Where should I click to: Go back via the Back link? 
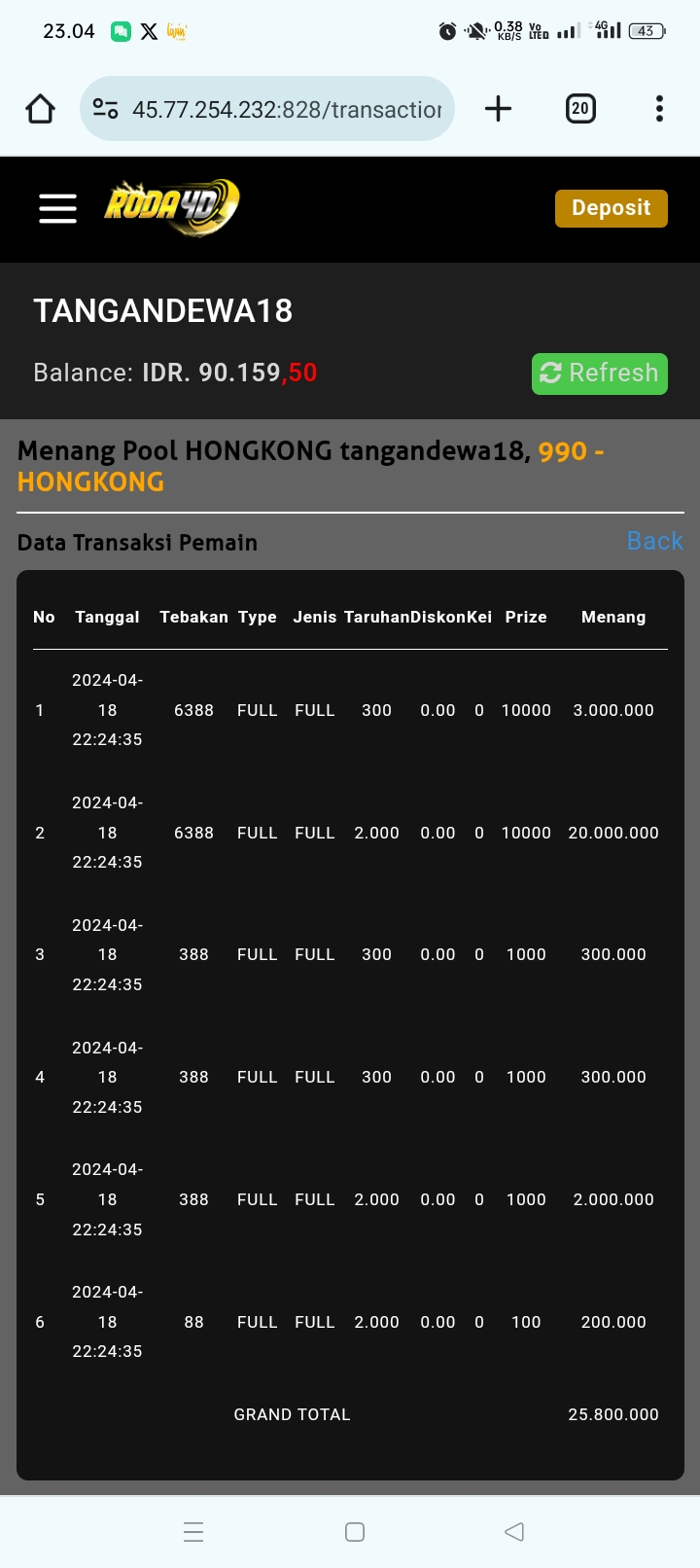[654, 541]
